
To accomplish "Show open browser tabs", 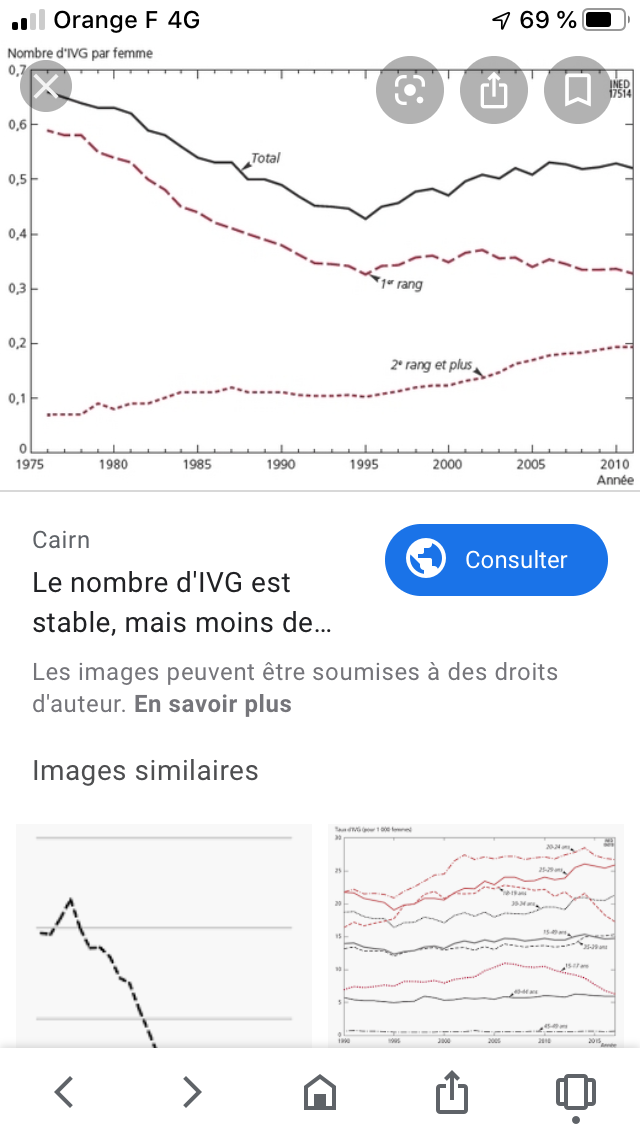I will pos(575,1093).
